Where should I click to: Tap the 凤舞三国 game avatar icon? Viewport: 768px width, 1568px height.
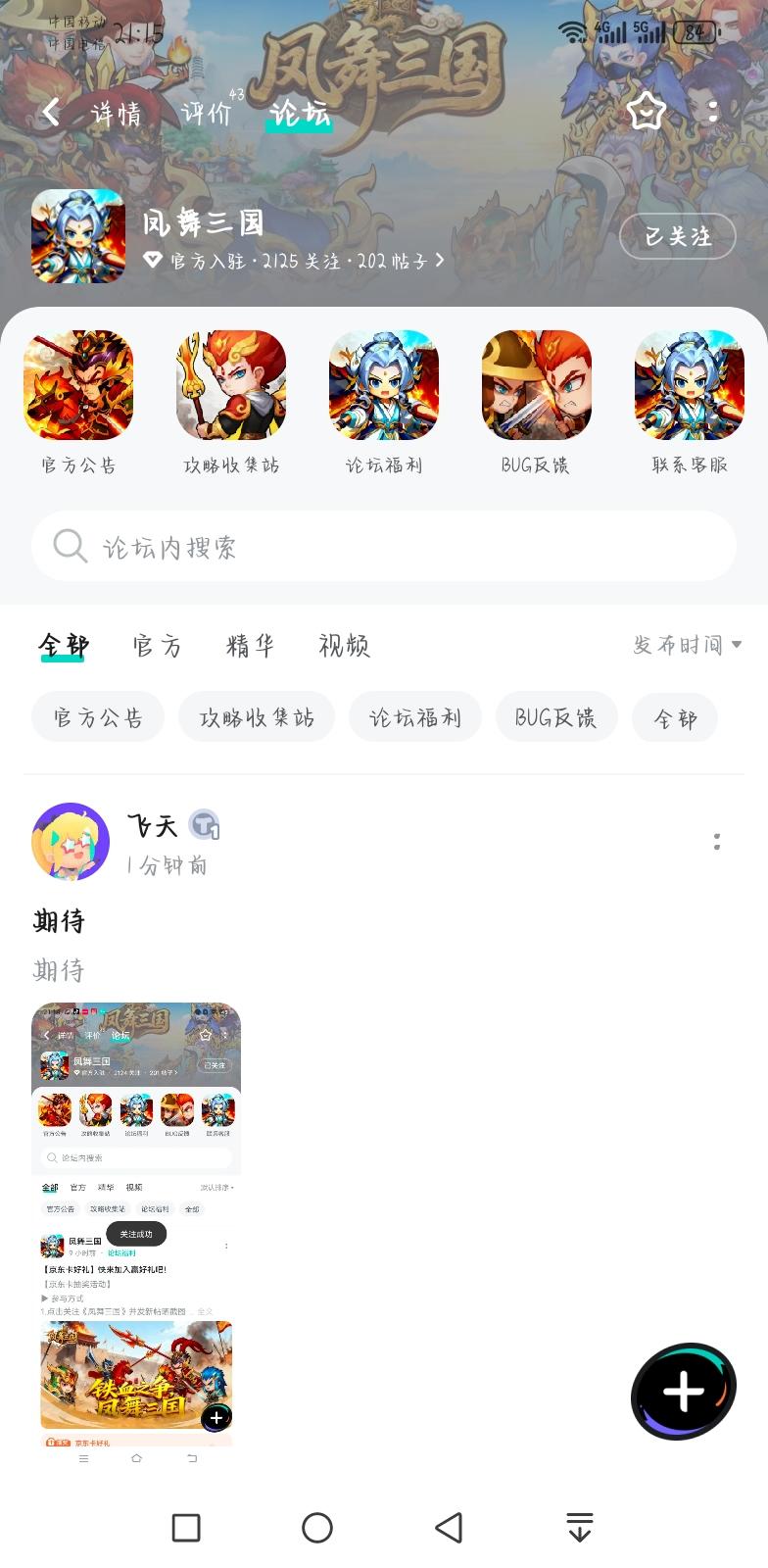(78, 235)
